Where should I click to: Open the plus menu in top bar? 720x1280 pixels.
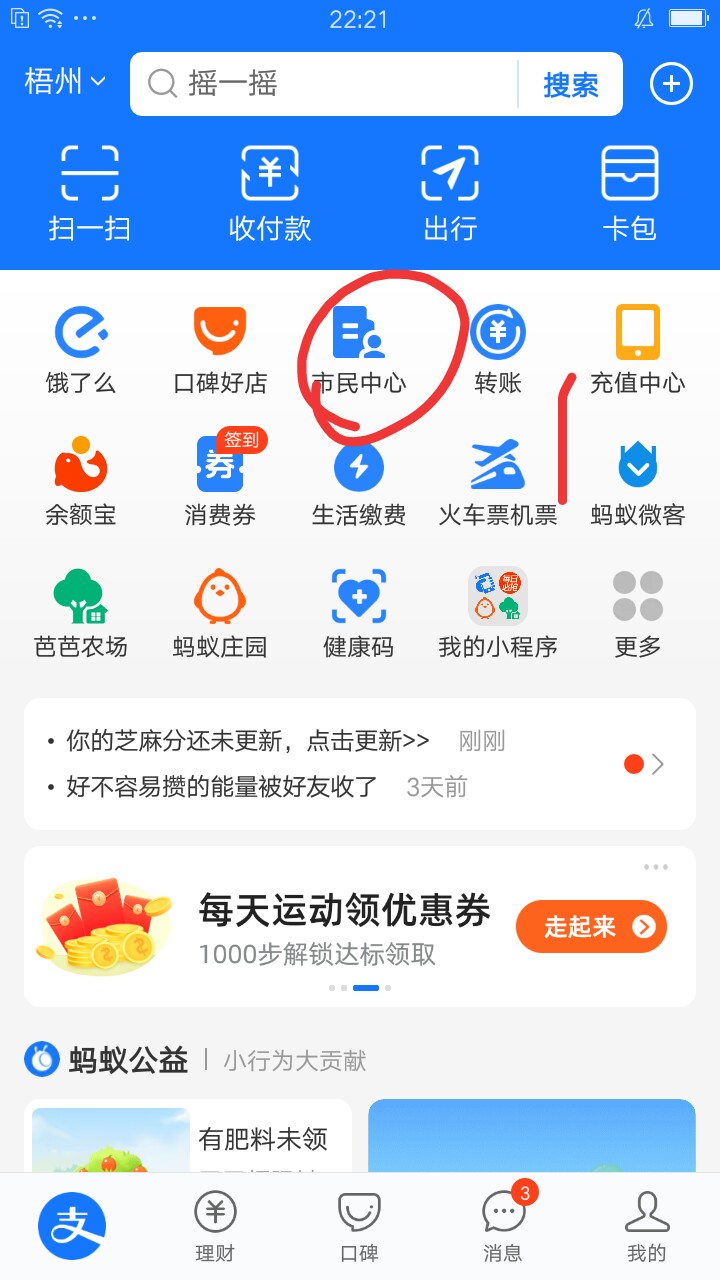(671, 84)
